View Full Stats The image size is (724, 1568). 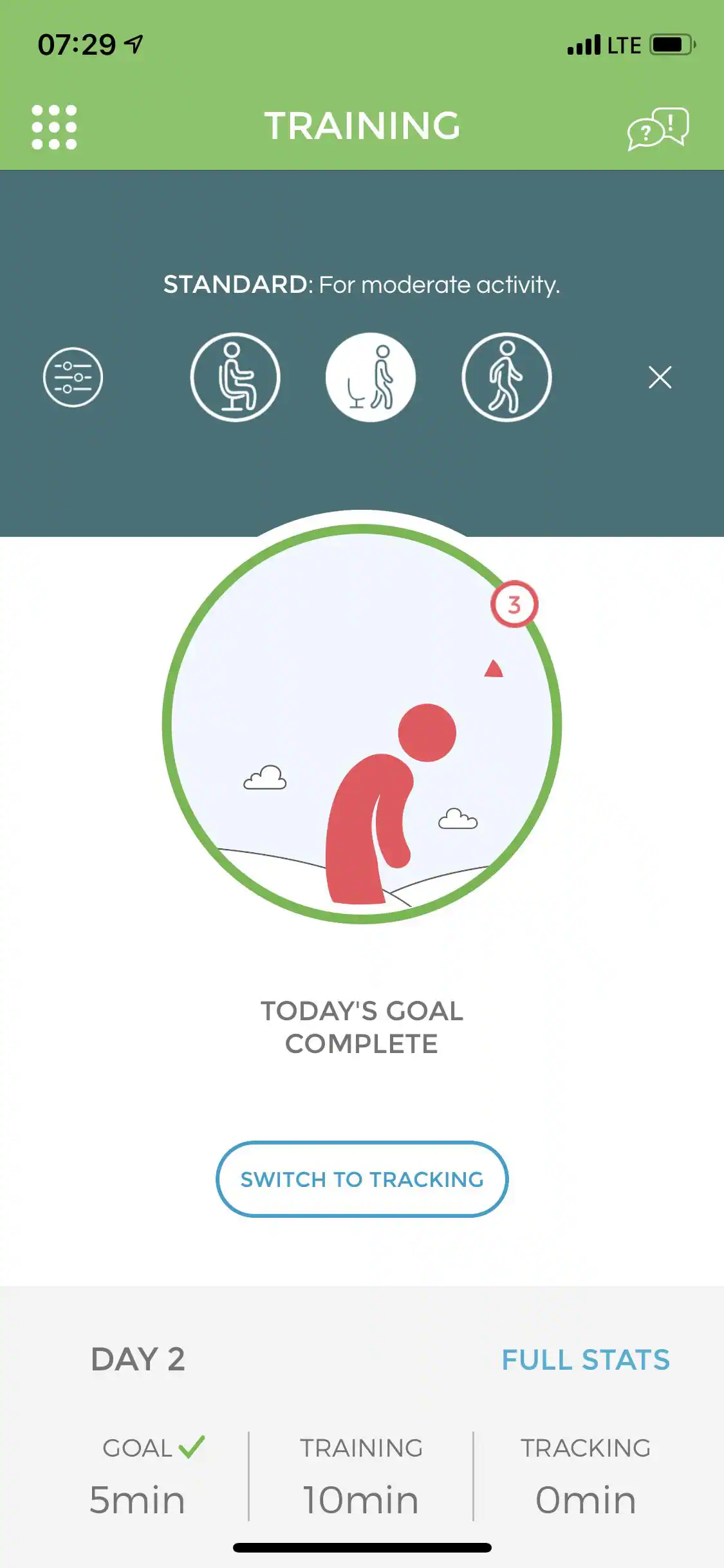point(586,1359)
